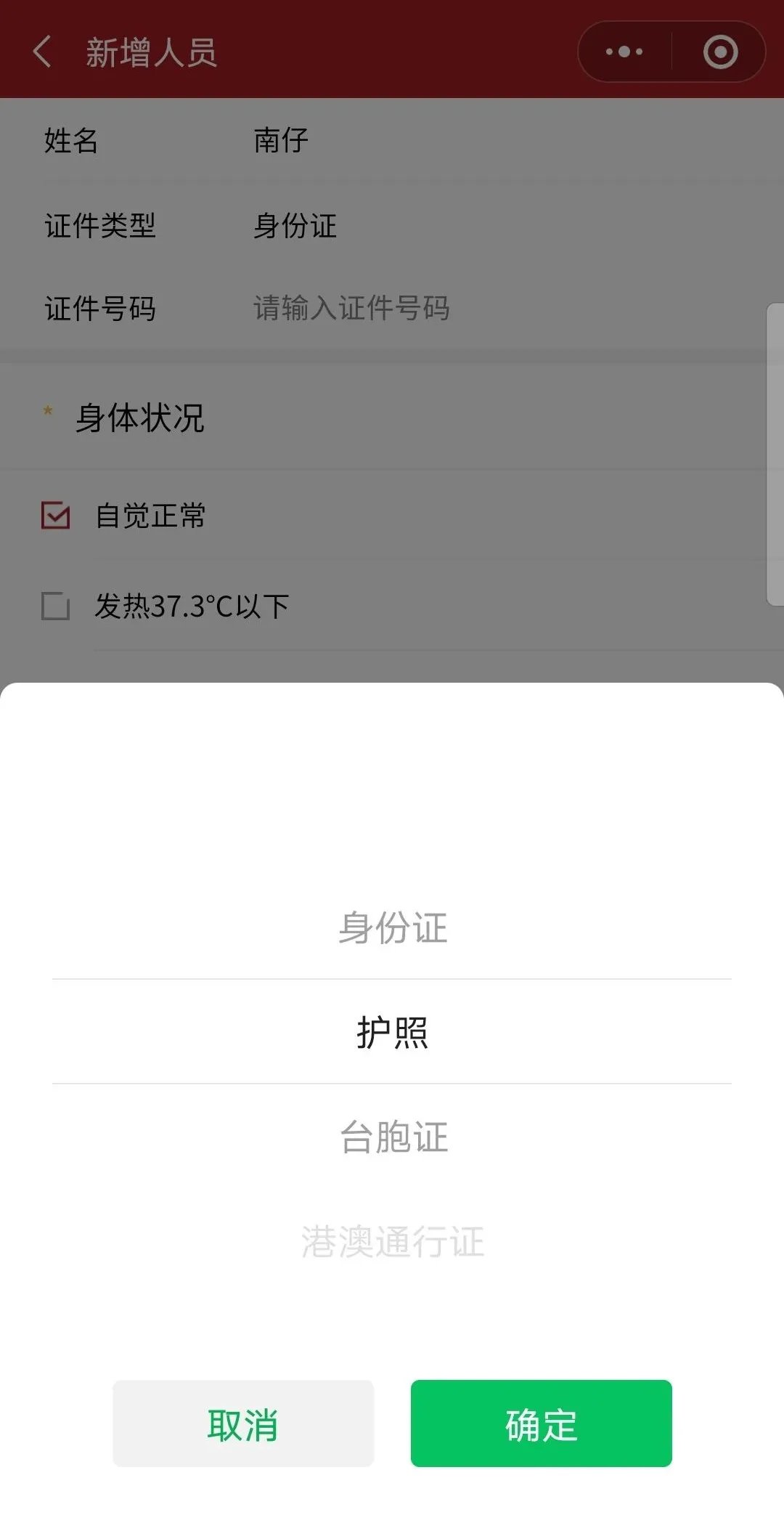Image resolution: width=784 pixels, height=1523 pixels.
Task: Select 护照 in the picker
Action: [392, 1032]
